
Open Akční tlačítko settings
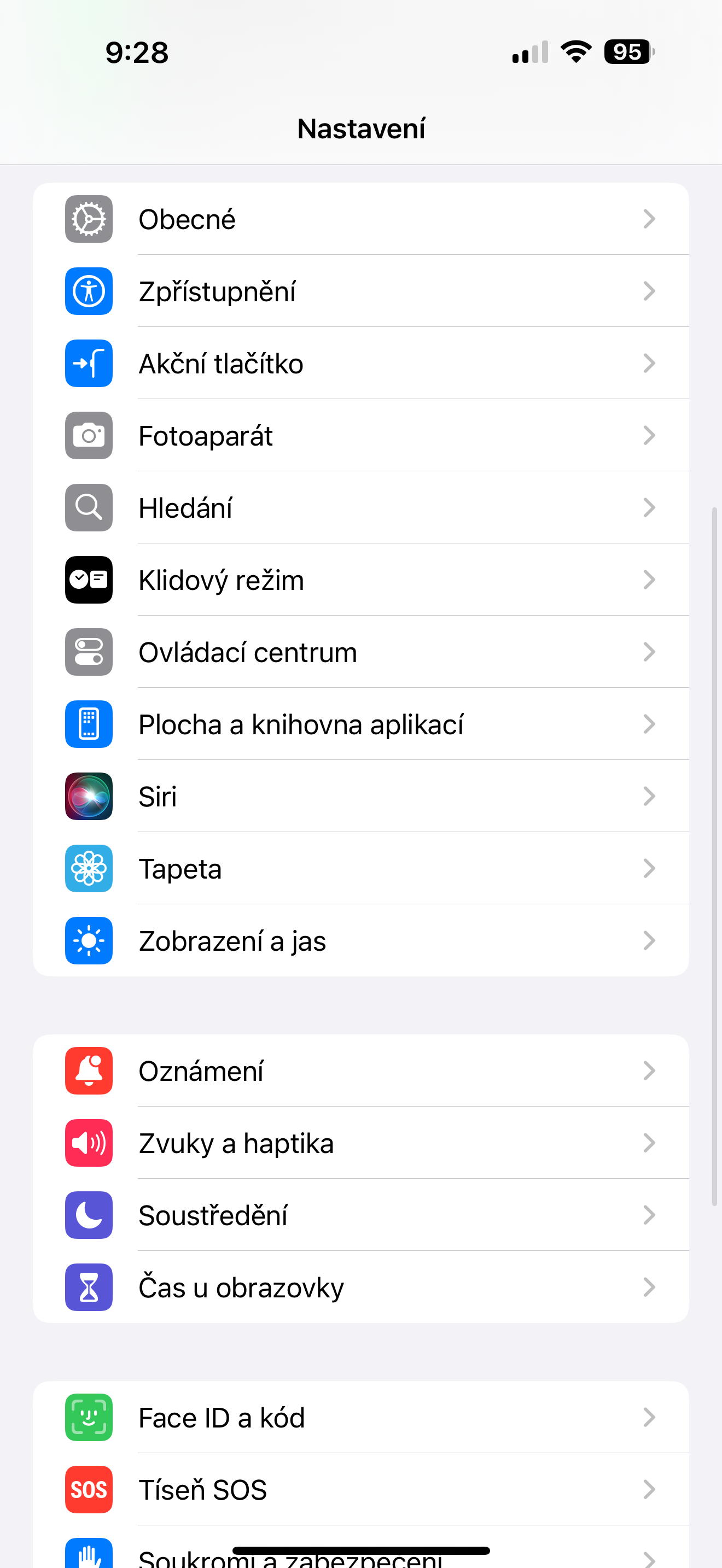(x=360, y=364)
